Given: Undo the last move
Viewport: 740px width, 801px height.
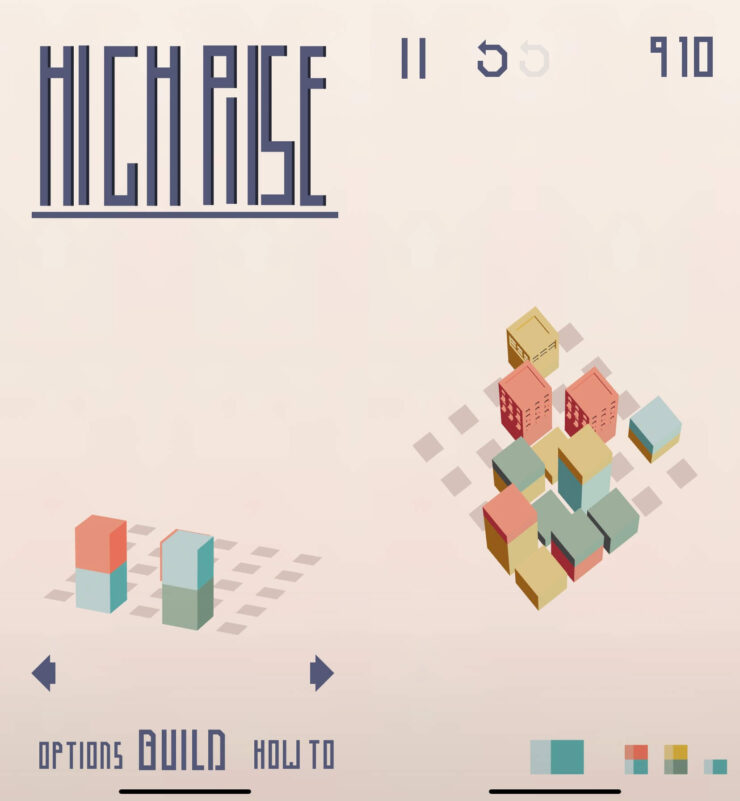Looking at the screenshot, I should (x=491, y=59).
